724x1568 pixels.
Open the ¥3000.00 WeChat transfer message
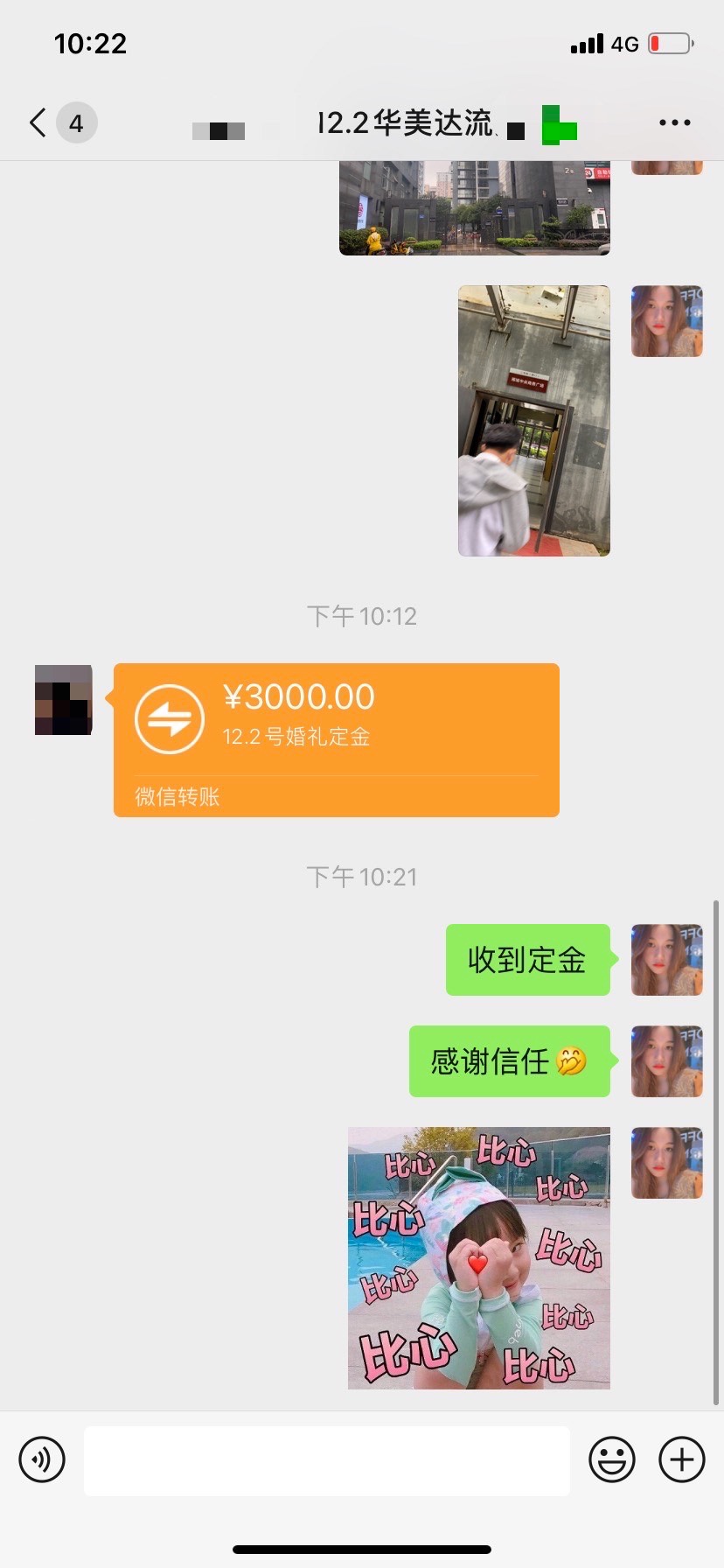coord(336,739)
